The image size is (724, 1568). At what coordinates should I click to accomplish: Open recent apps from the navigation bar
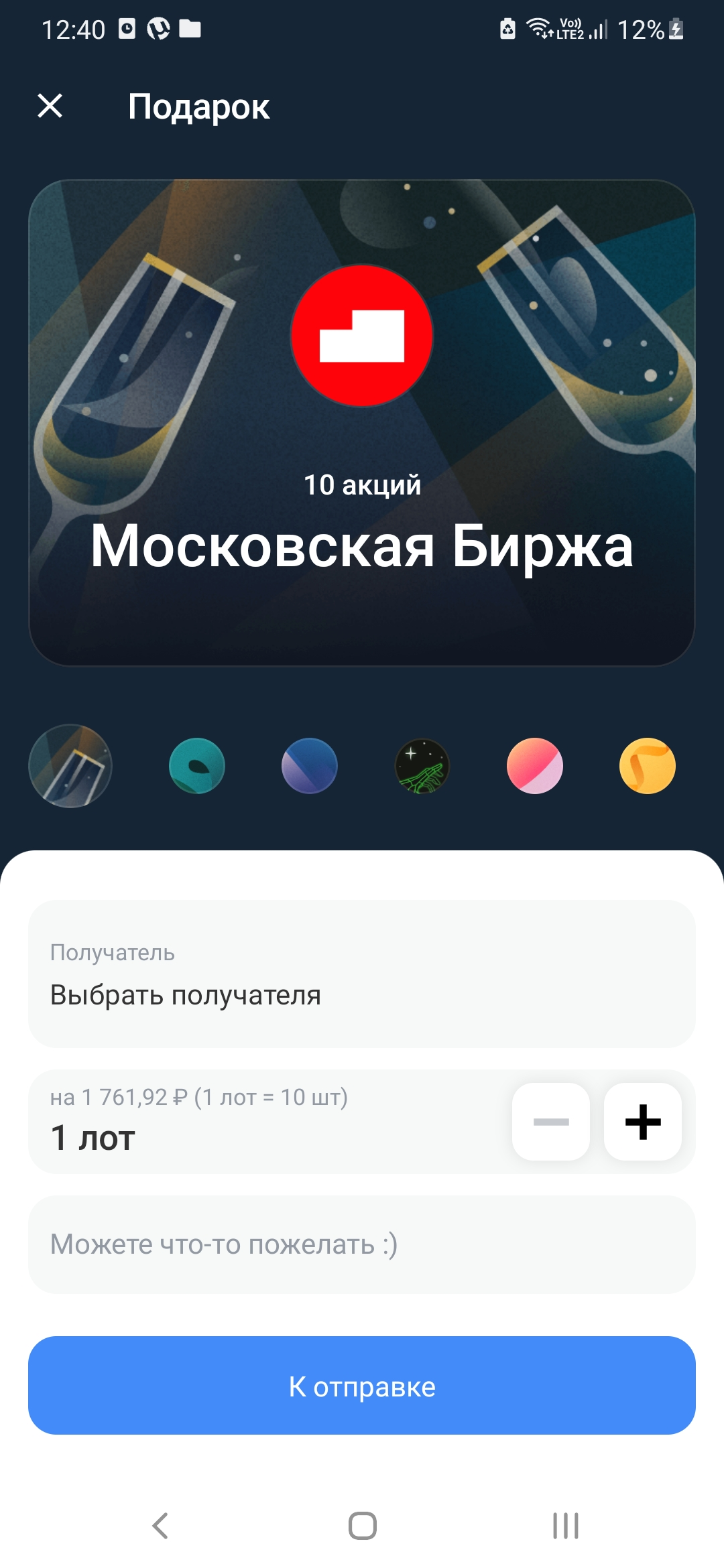tap(566, 1526)
